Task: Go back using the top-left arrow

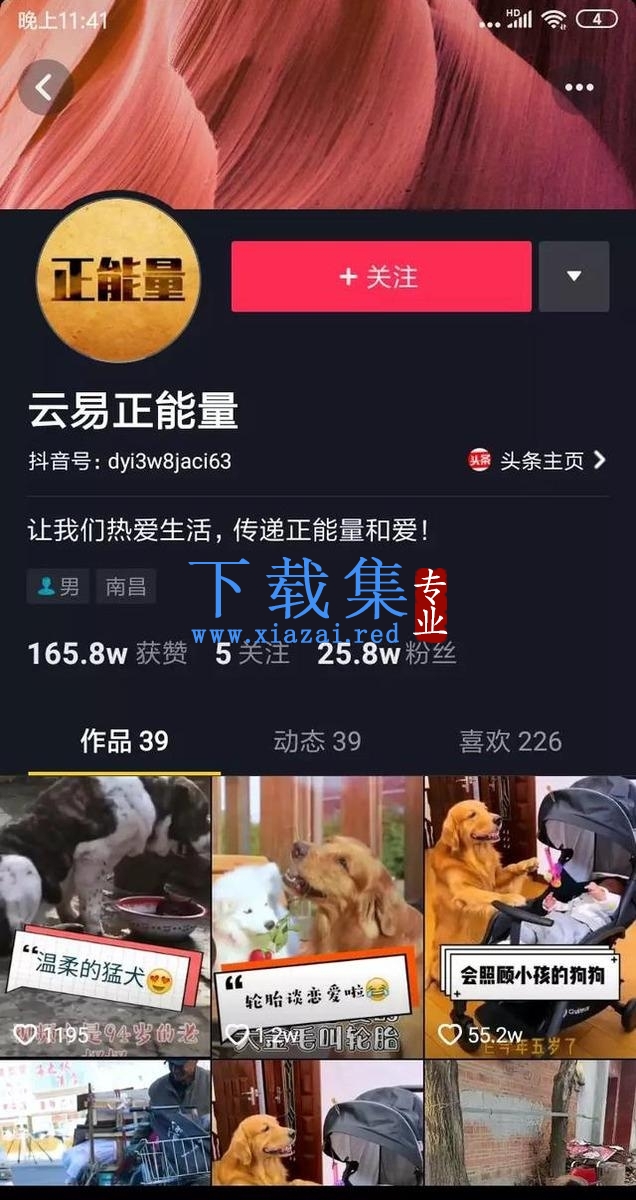Action: (x=45, y=87)
